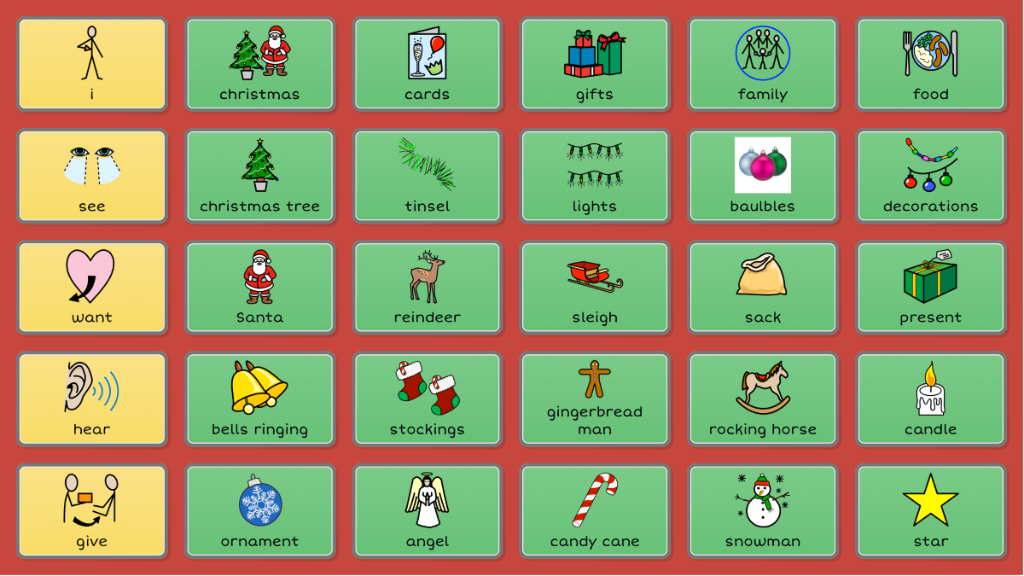This screenshot has width=1024, height=576.
Task: Choose the "want" heart cell
Action: (92, 288)
